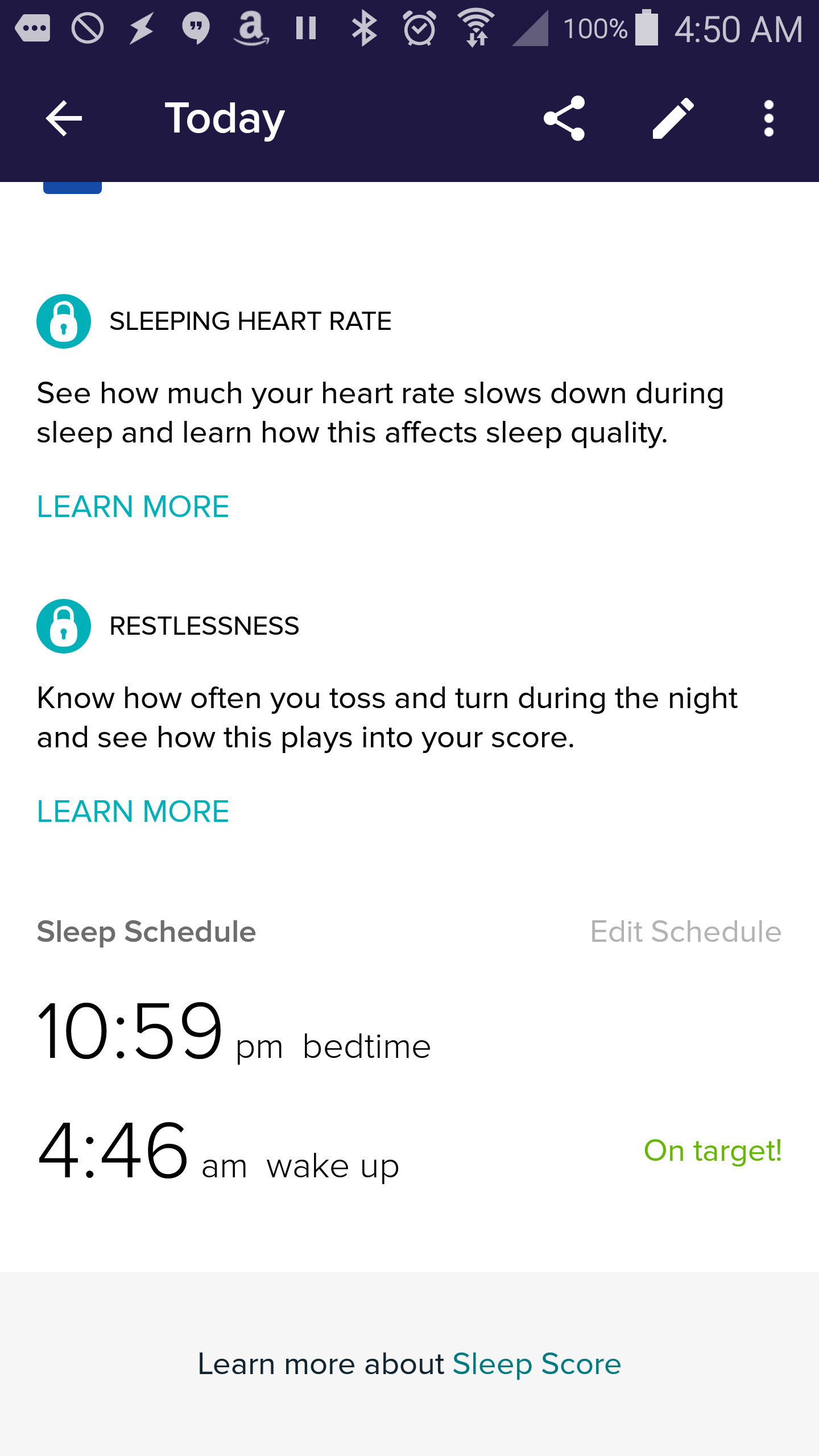Share today's sleep summary

tap(564, 118)
